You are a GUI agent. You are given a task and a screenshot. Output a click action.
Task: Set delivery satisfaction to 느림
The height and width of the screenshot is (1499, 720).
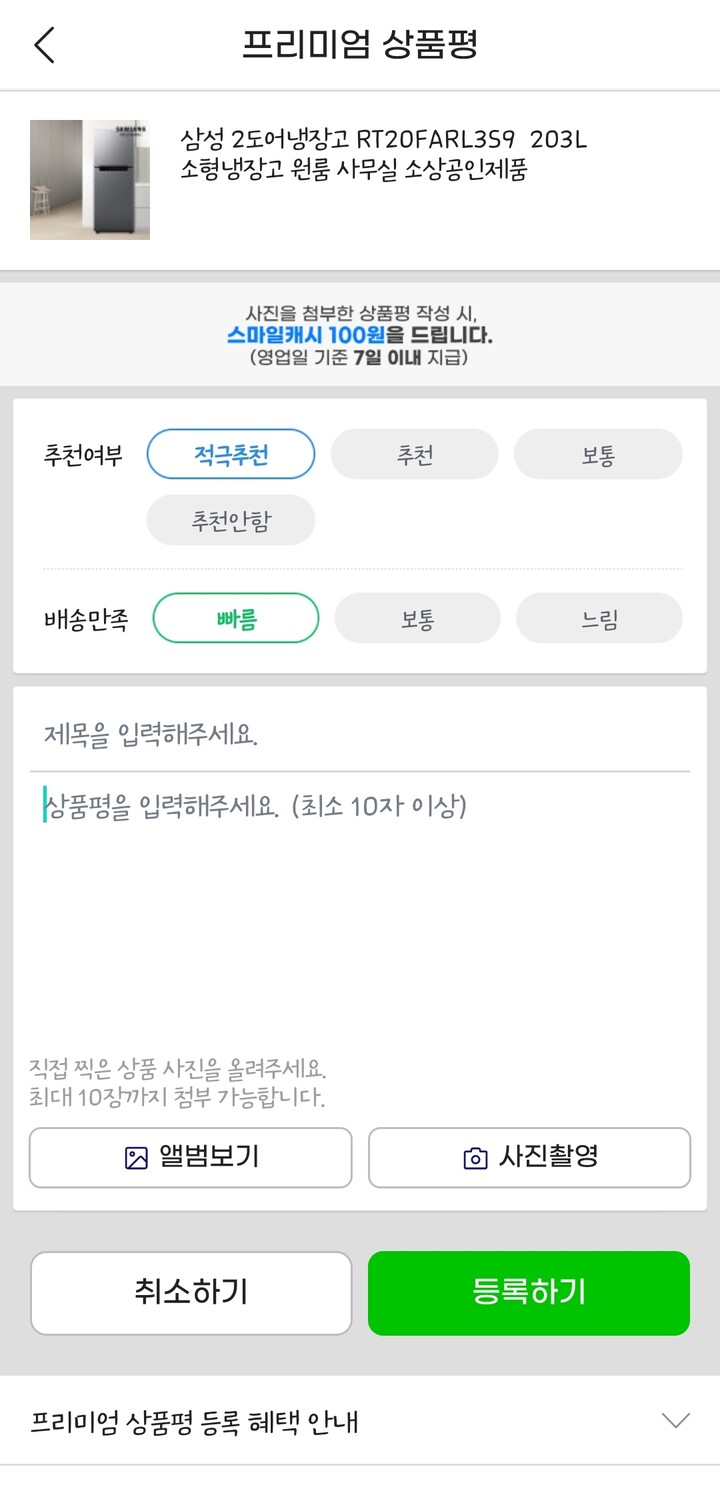(x=599, y=618)
